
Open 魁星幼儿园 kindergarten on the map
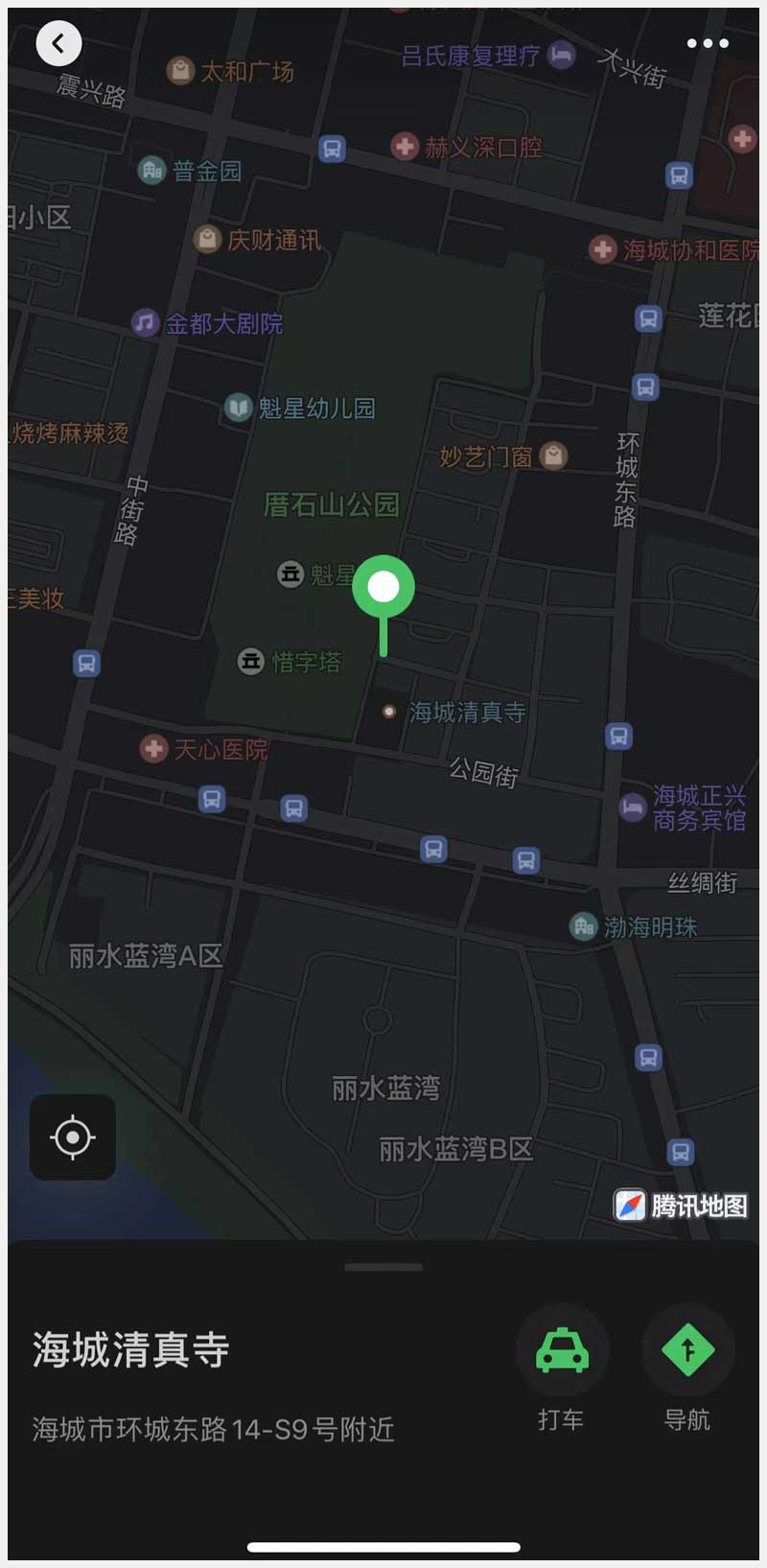pos(237,408)
